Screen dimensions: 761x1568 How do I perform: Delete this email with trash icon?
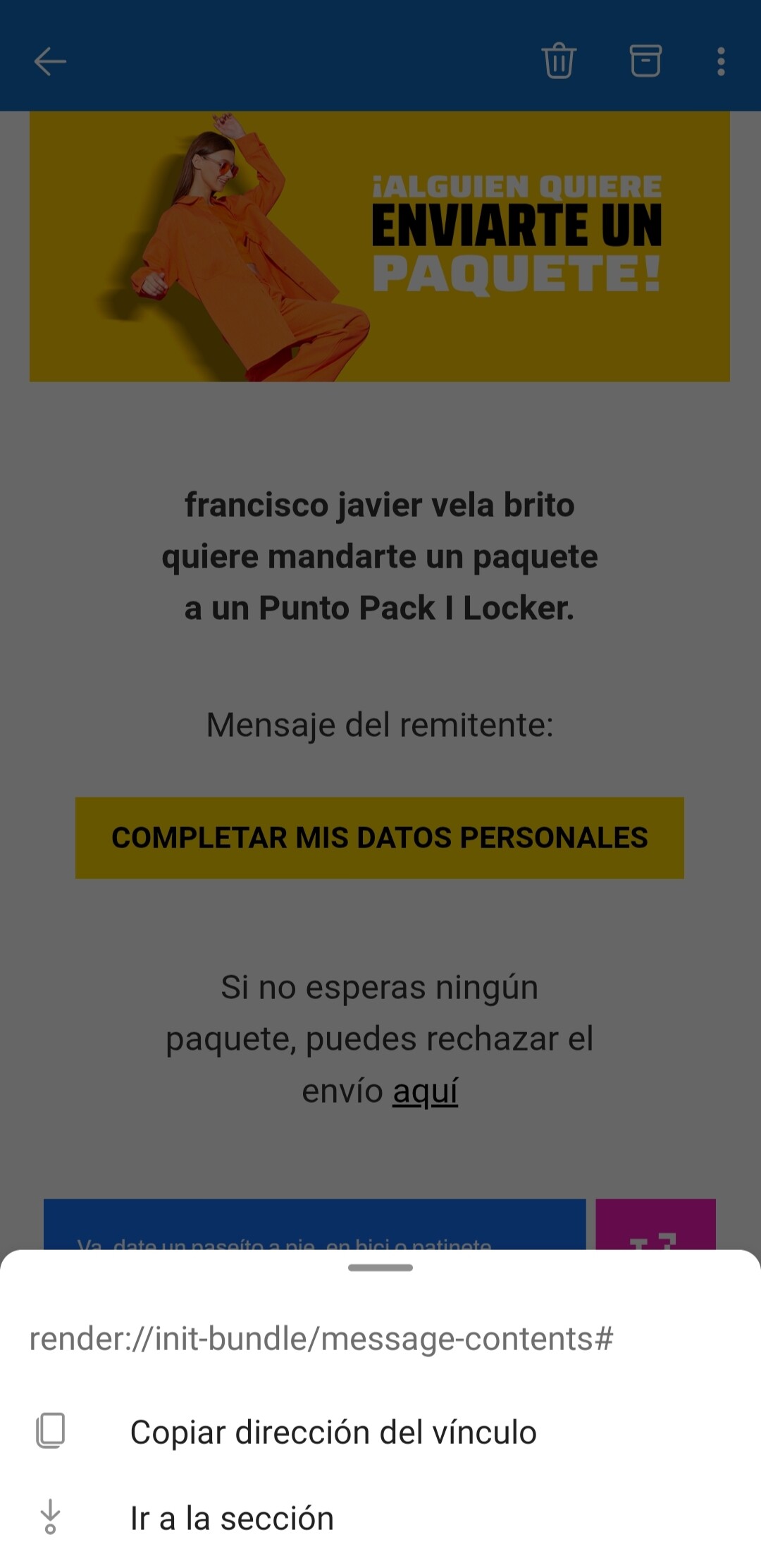pos(559,61)
